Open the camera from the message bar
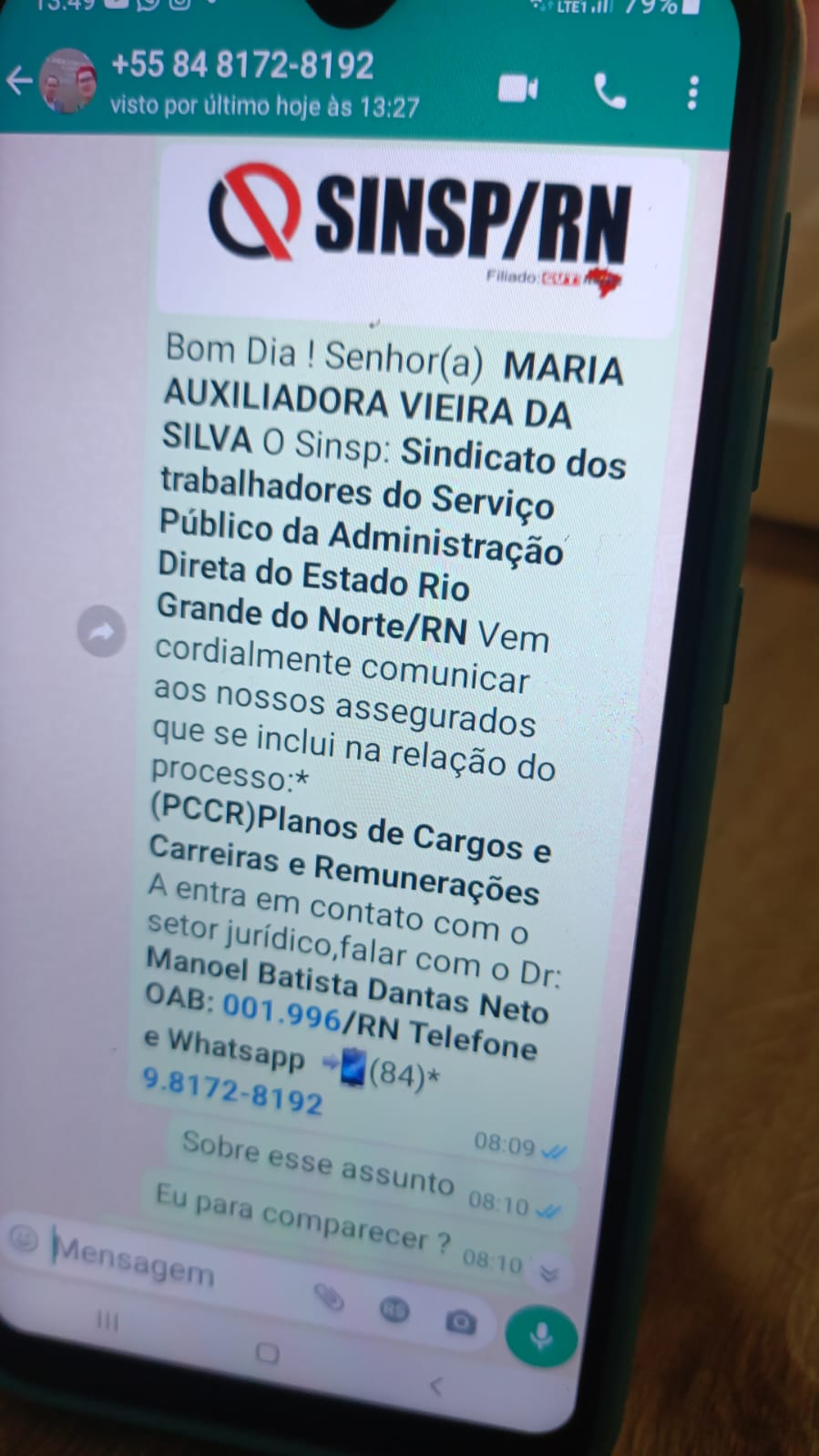Image resolution: width=819 pixels, height=1456 pixels. [x=460, y=1321]
